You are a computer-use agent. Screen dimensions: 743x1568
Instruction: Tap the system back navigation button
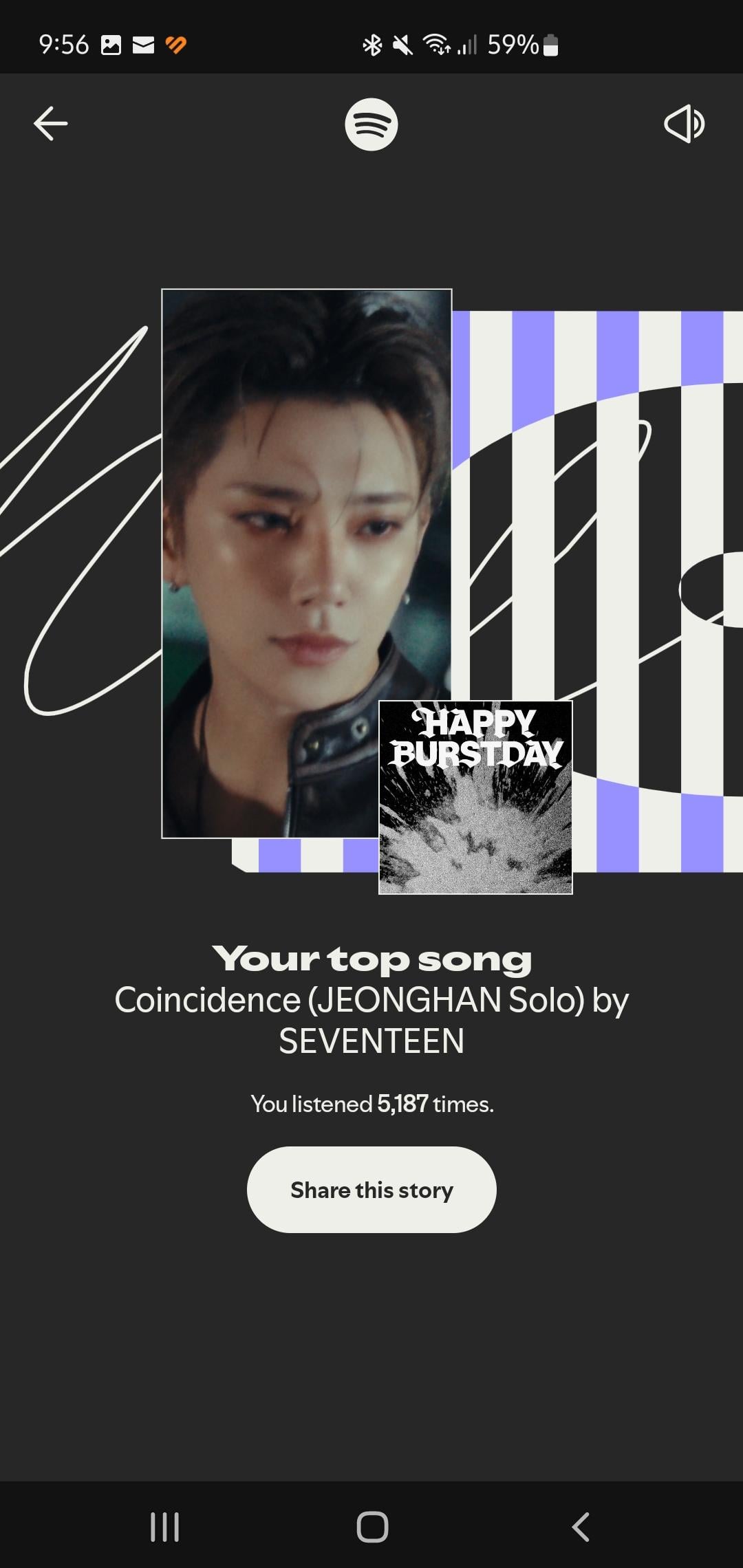581,1527
